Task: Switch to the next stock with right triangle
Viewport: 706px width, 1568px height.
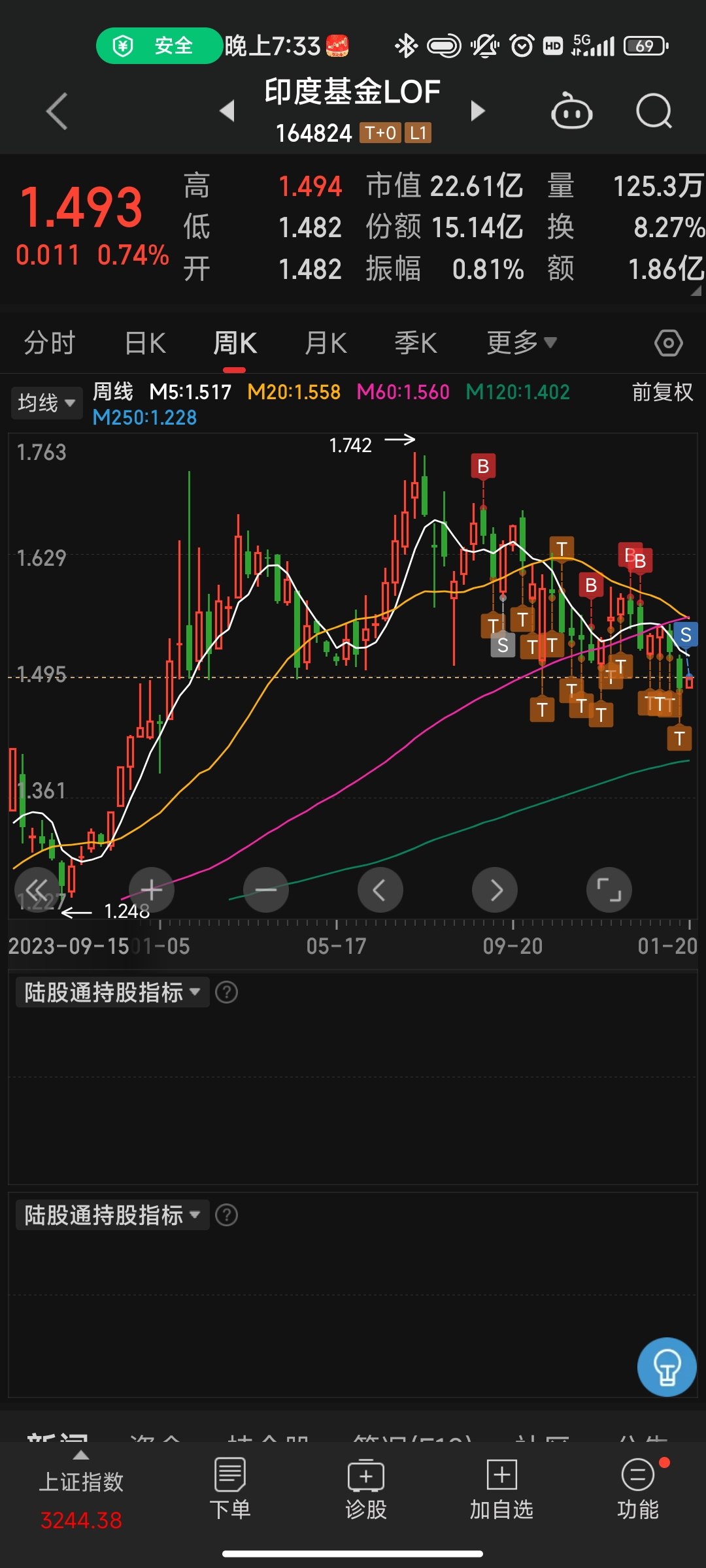Action: click(x=478, y=111)
